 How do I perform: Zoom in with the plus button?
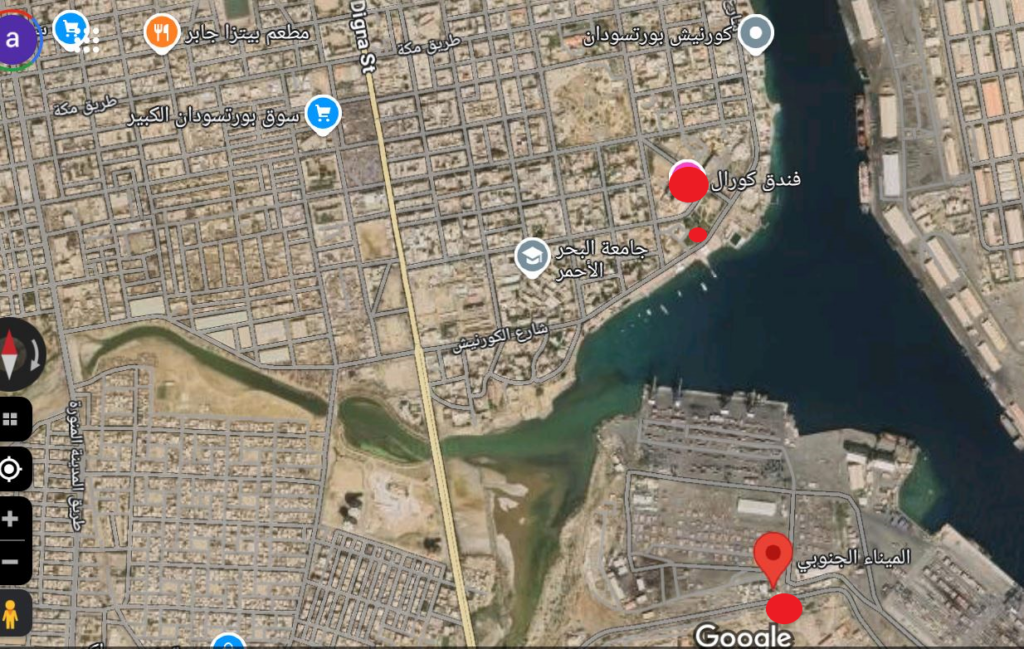point(11,519)
